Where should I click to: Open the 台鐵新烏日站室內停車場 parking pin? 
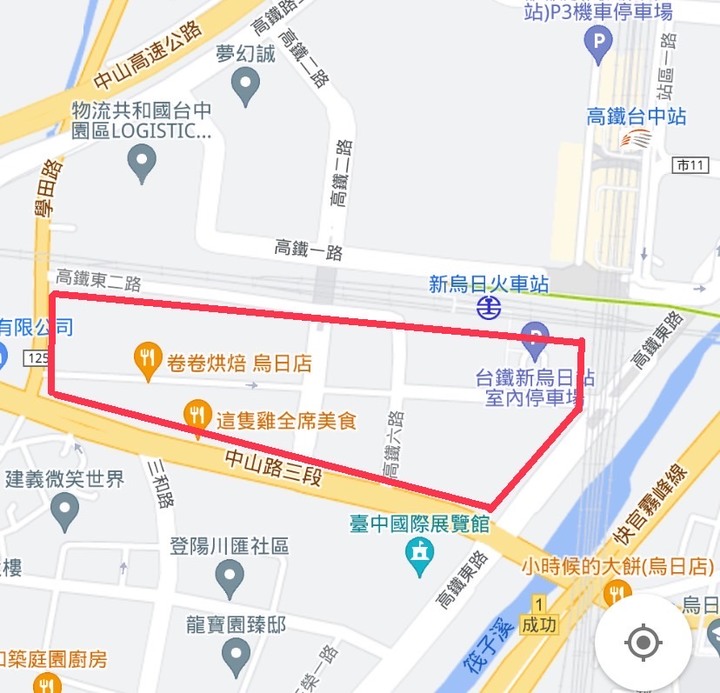pos(535,341)
